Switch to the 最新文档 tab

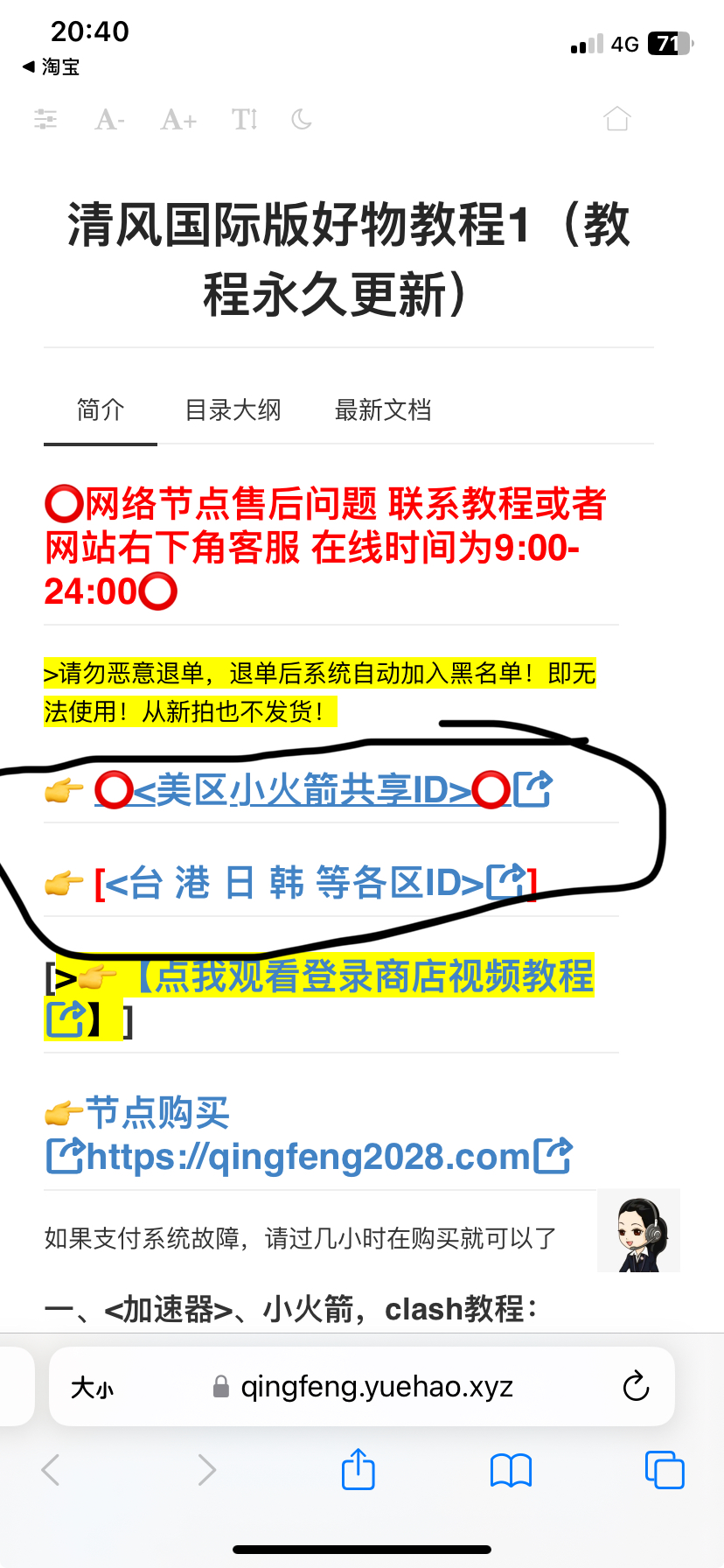pyautogui.click(x=383, y=409)
